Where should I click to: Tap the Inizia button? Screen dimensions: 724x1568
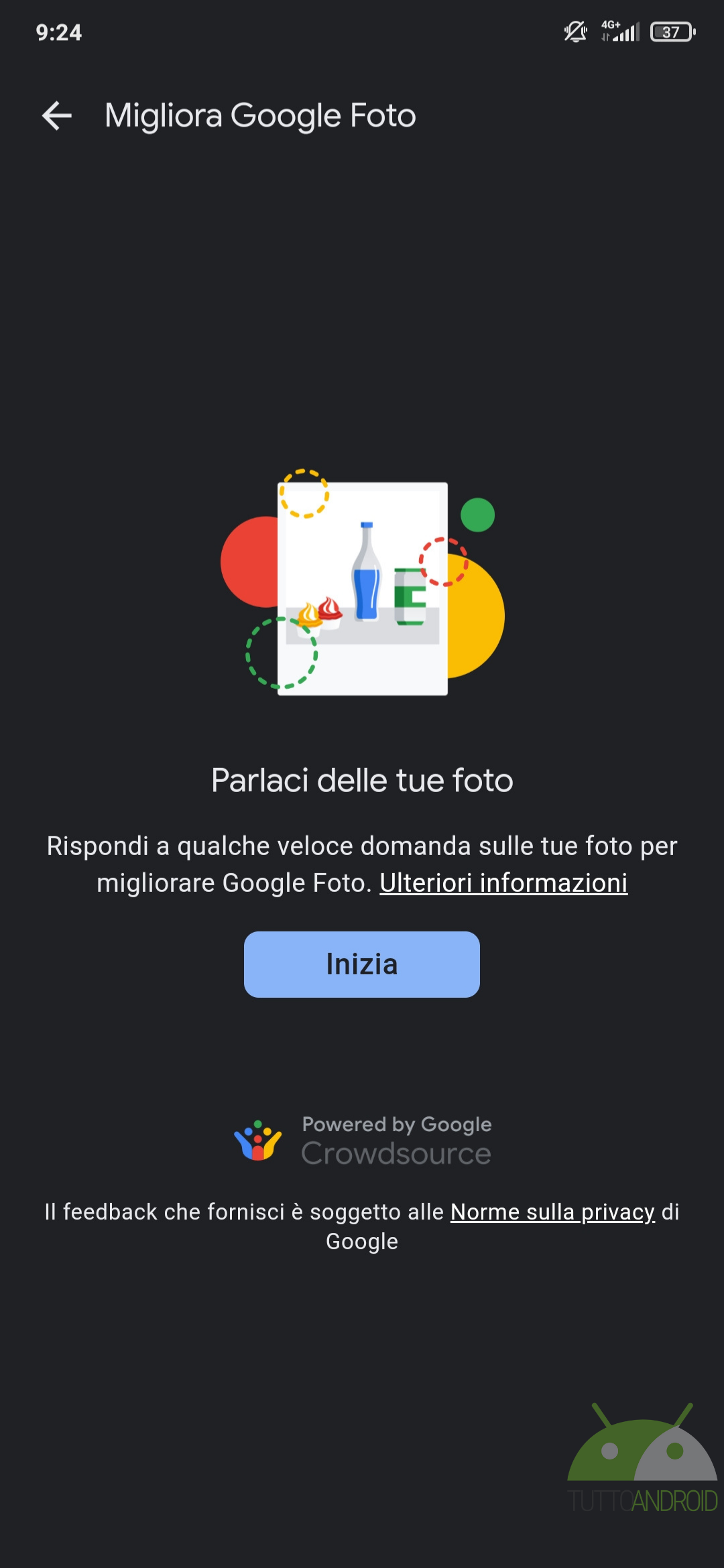(362, 964)
